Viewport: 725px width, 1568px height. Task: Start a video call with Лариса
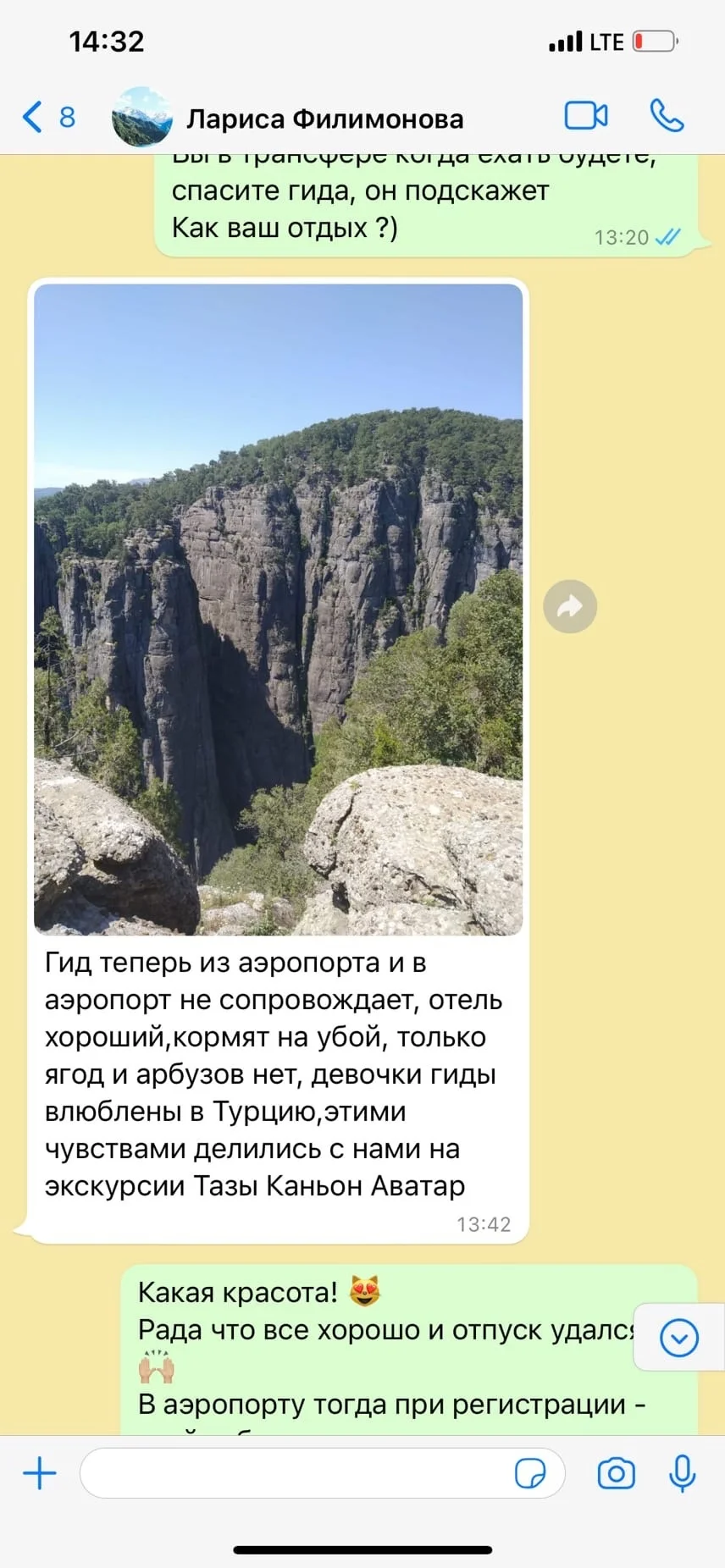point(586,116)
